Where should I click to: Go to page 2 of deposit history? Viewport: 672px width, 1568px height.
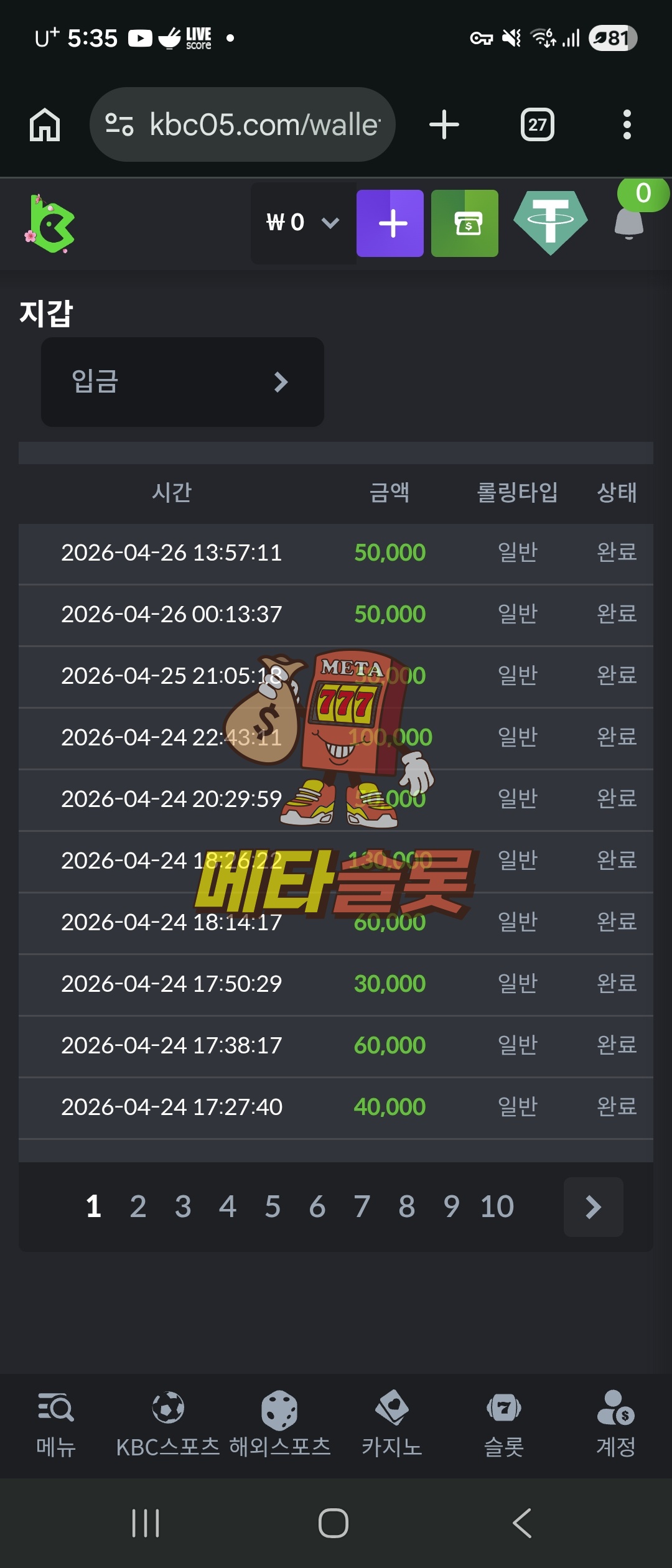click(138, 1206)
